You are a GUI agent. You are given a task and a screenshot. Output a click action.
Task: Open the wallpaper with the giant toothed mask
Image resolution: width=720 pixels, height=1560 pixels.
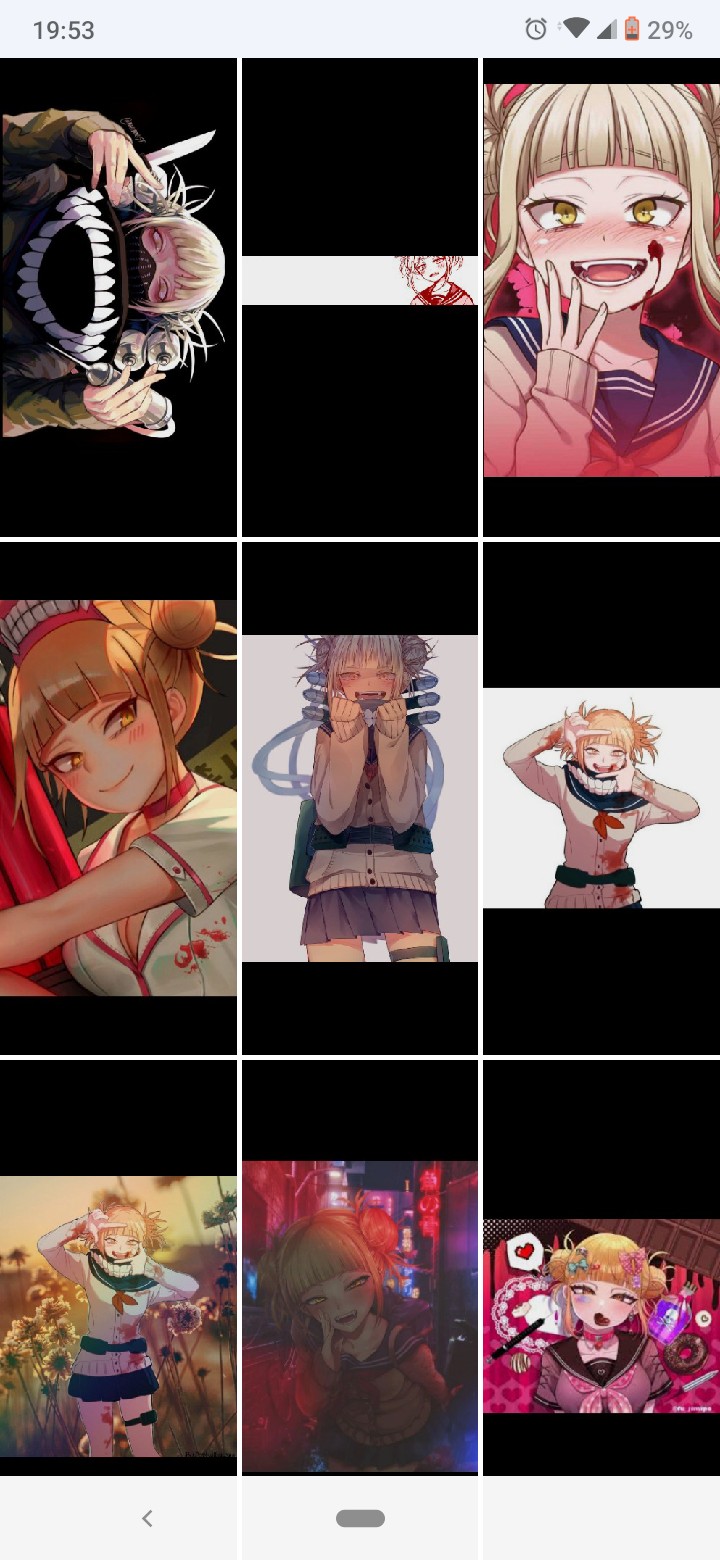(x=118, y=297)
